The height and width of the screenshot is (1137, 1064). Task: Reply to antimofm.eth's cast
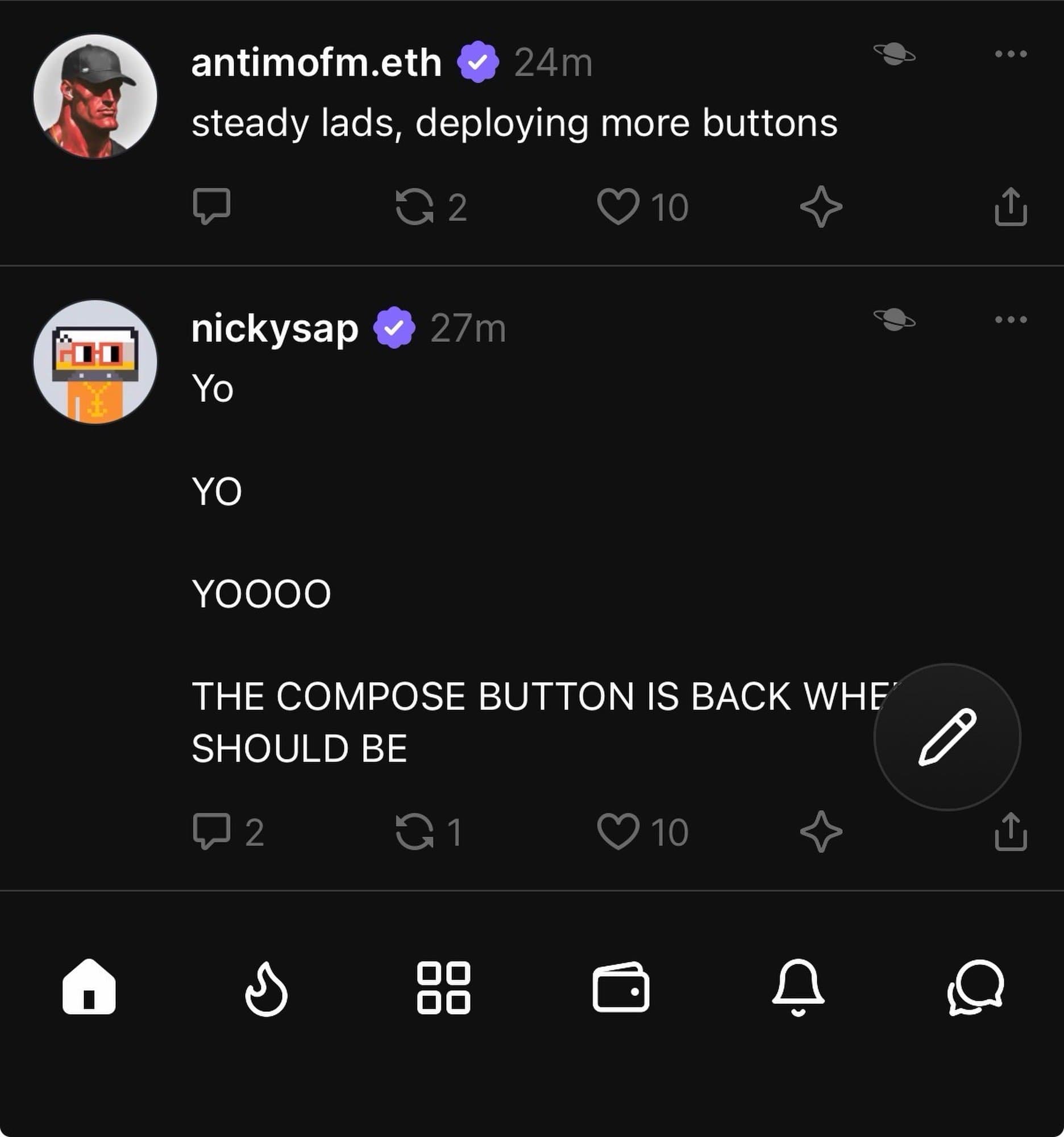click(x=212, y=207)
